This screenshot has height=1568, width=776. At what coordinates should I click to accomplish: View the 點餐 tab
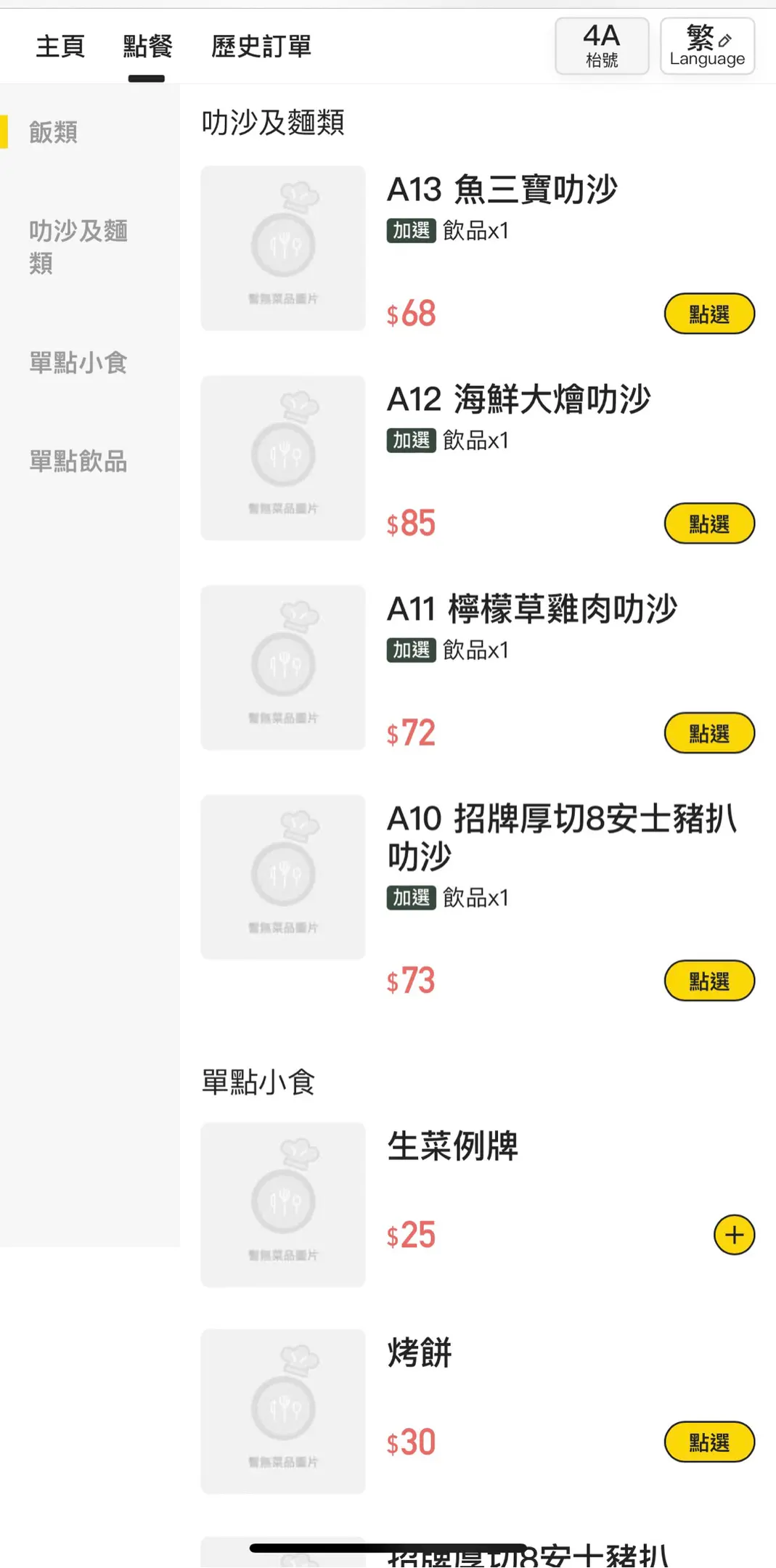click(147, 46)
